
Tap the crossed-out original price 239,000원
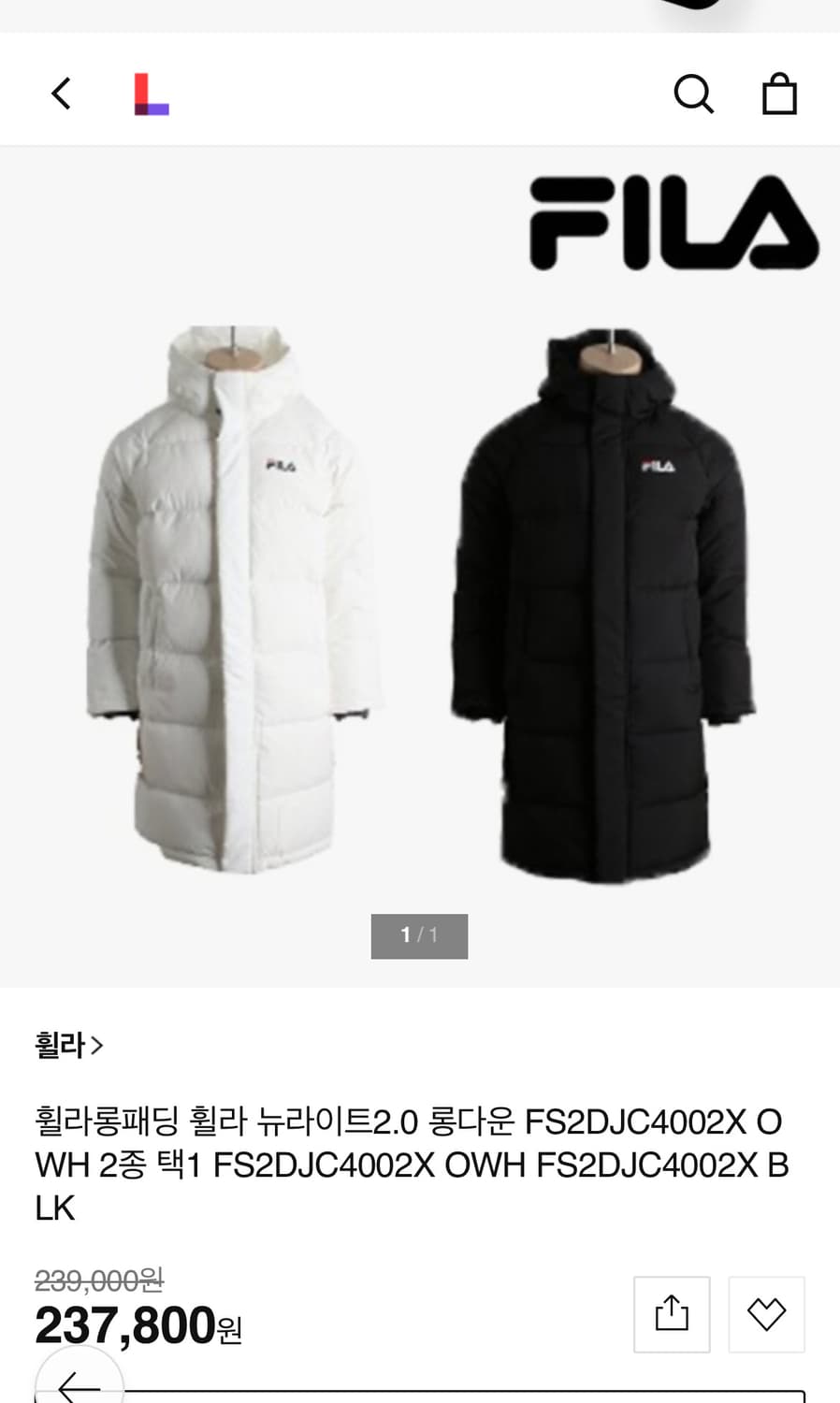pyautogui.click(x=97, y=1280)
